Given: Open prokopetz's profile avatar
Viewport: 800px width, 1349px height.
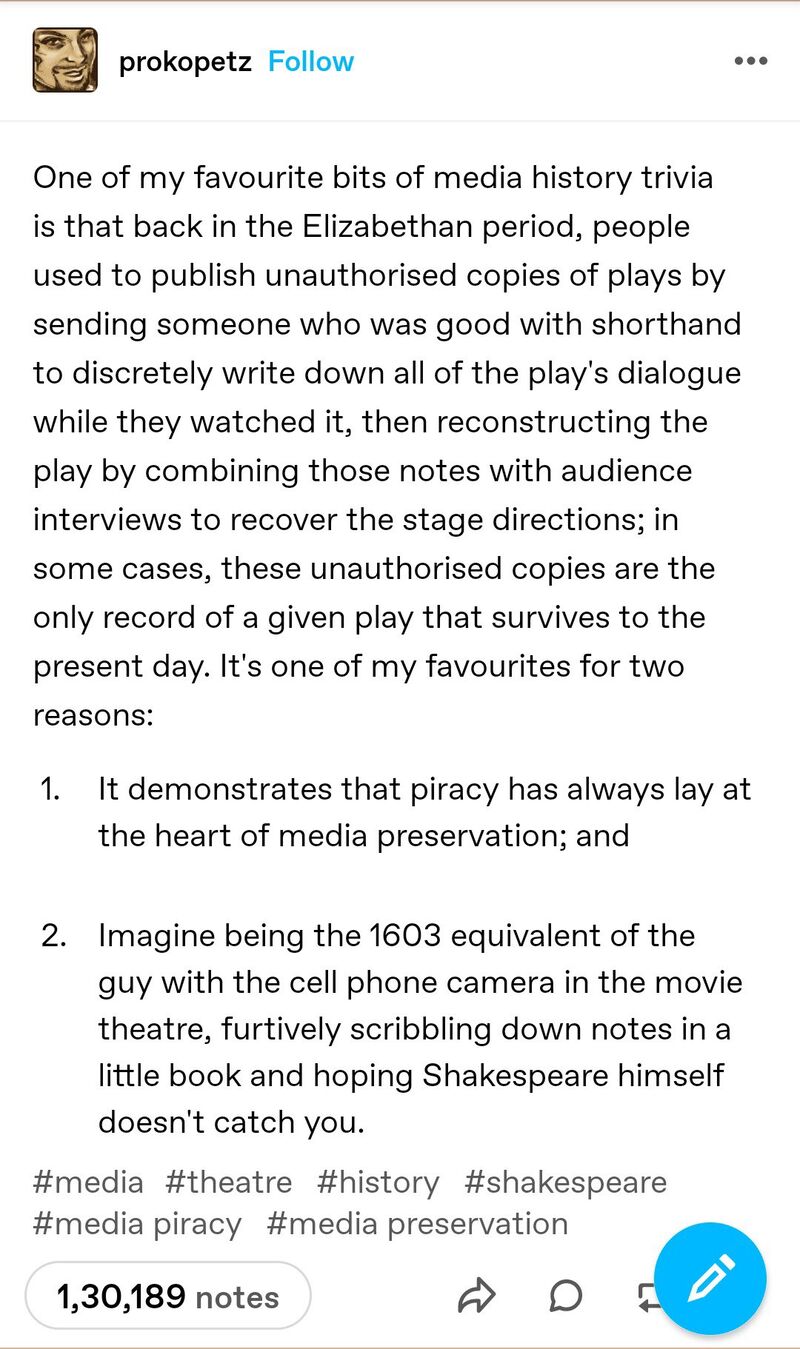Looking at the screenshot, I should (65, 61).
